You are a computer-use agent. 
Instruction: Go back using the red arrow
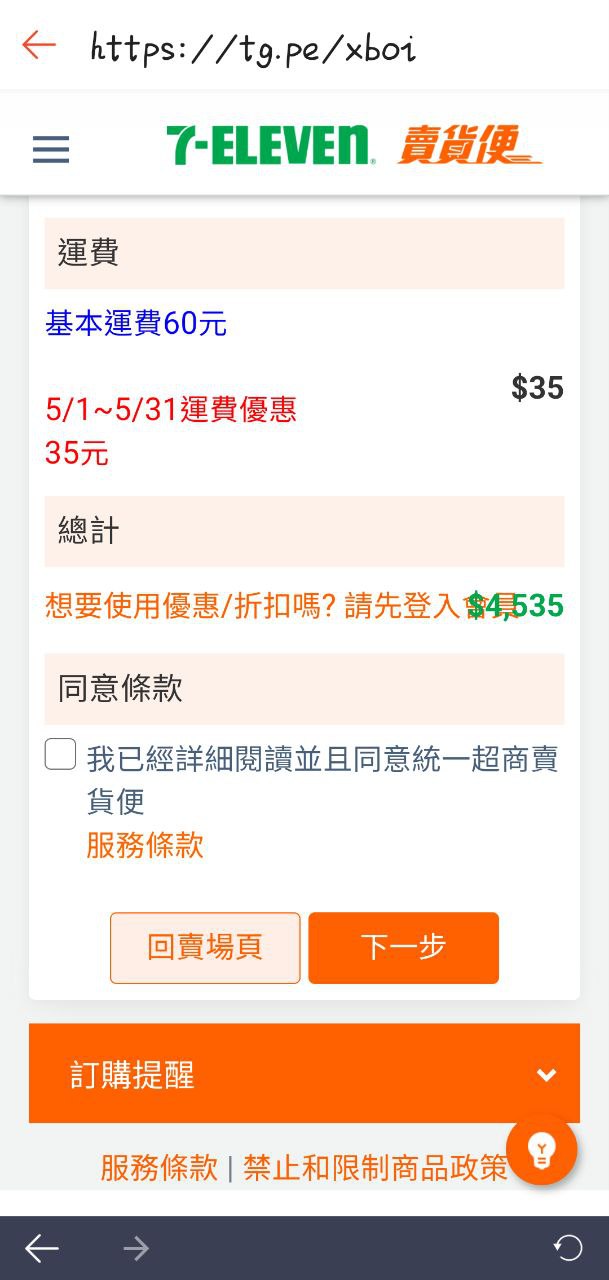click(39, 45)
